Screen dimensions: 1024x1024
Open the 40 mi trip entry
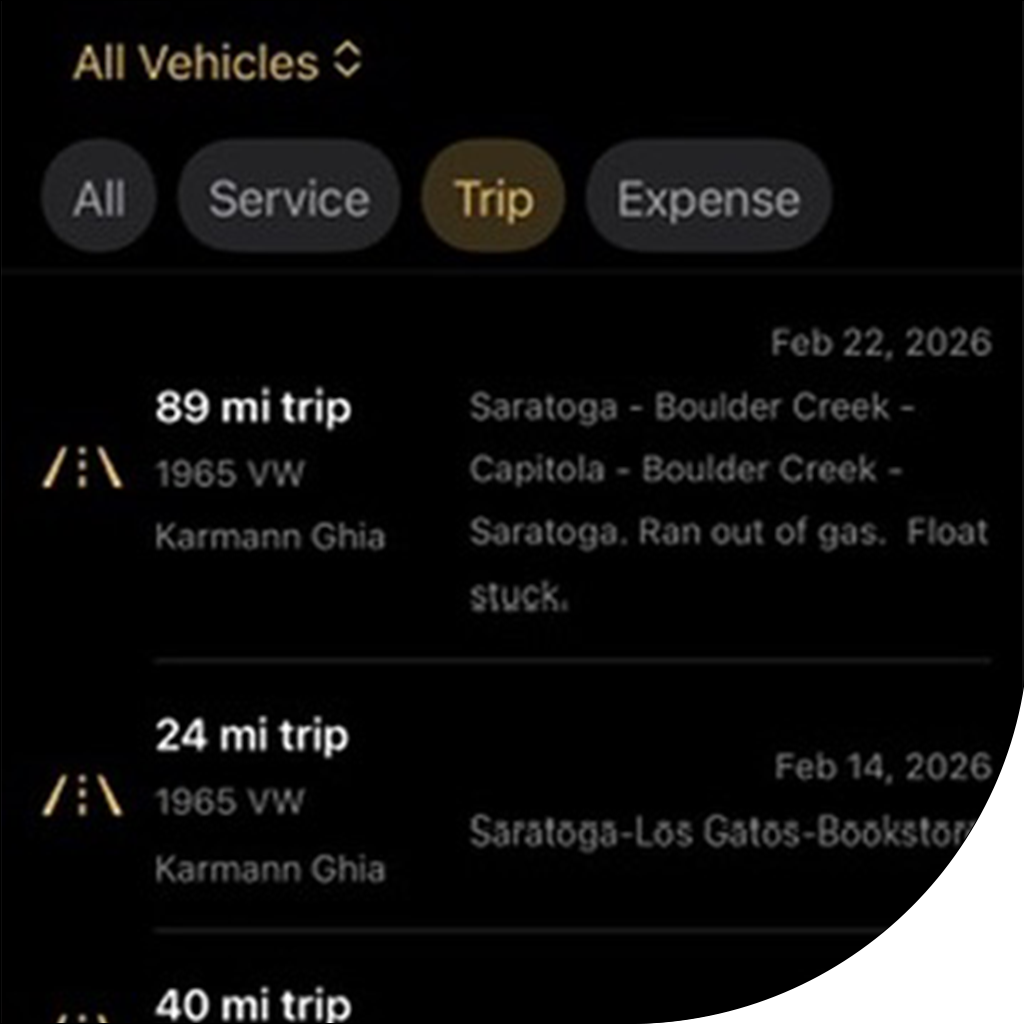point(252,1002)
